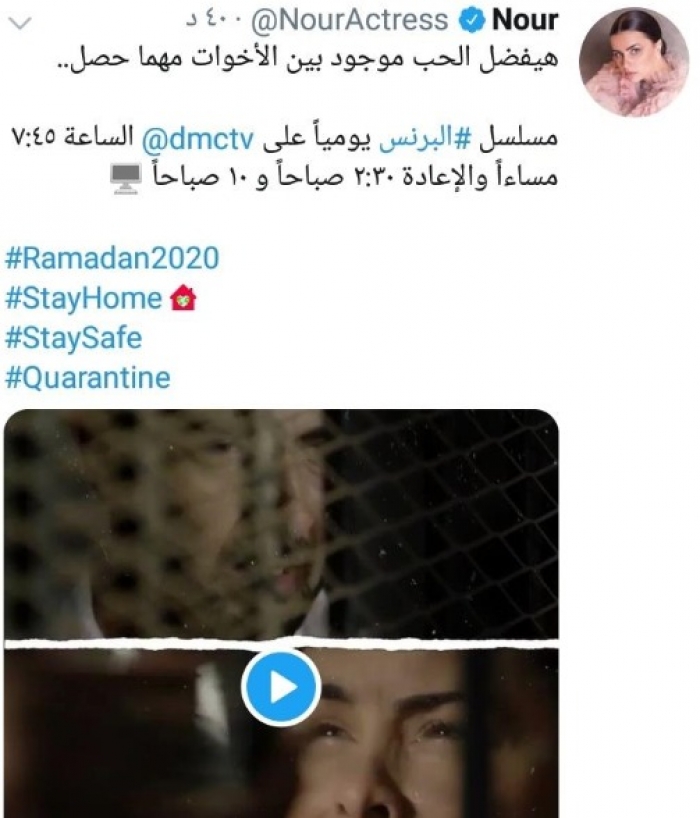700x818 pixels.
Task: Open the #StaySafe hashtag
Action: click(73, 338)
